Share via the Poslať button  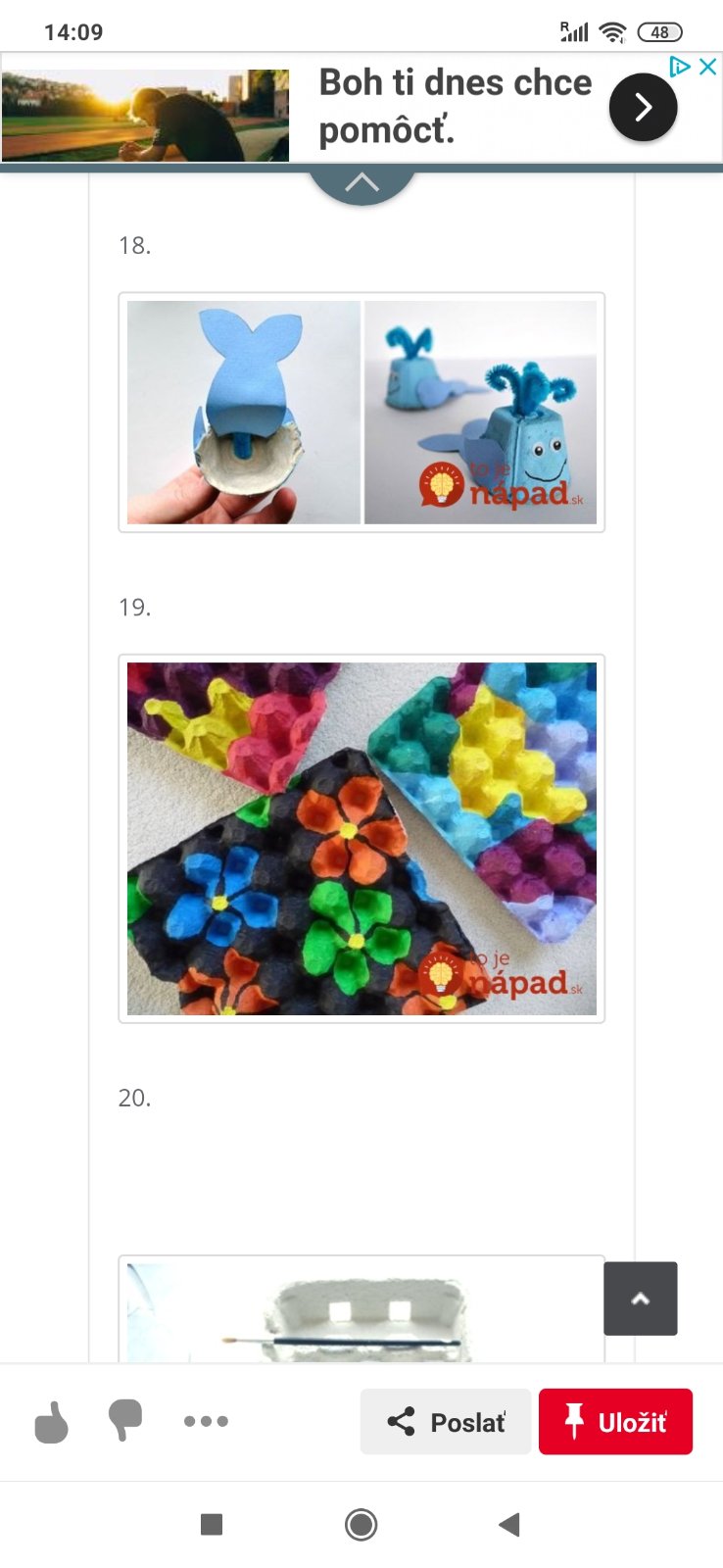pyautogui.click(x=446, y=1422)
